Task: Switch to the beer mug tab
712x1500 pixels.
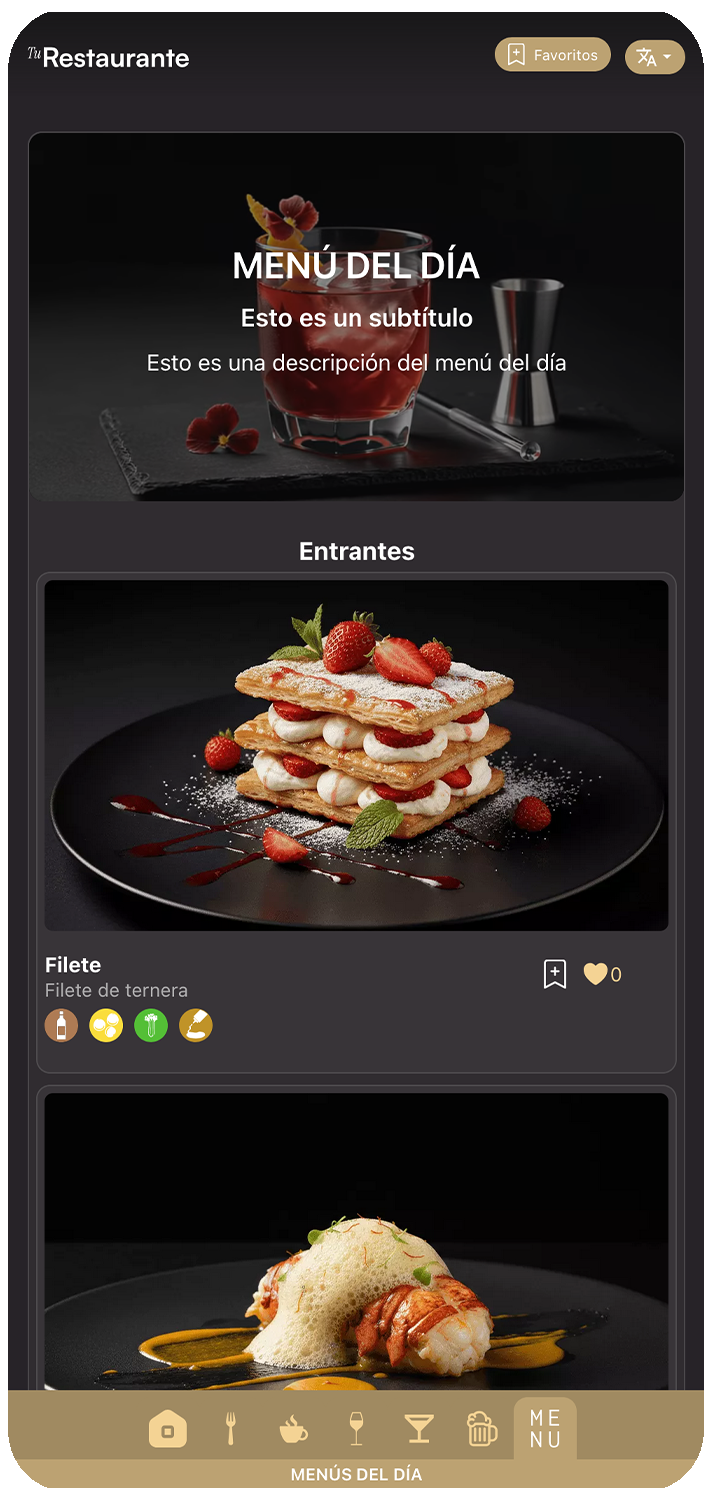Action: pyautogui.click(x=482, y=1430)
